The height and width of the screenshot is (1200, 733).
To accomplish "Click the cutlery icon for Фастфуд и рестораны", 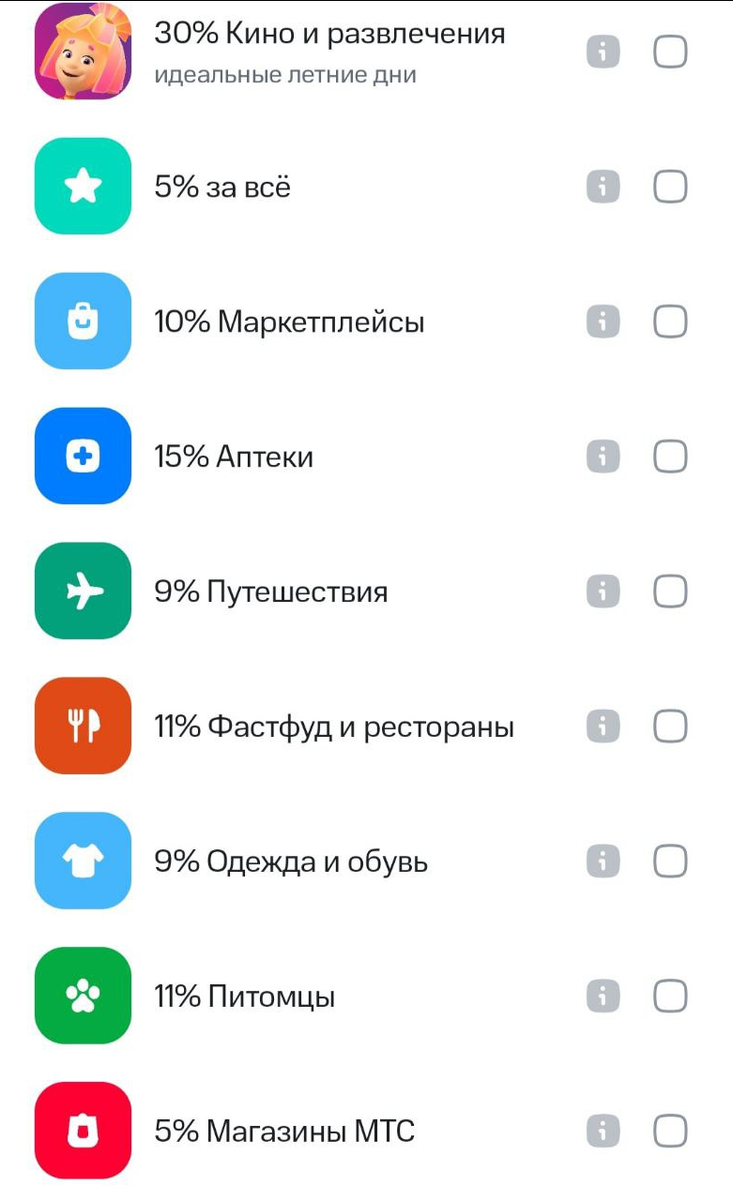I will click(82, 727).
